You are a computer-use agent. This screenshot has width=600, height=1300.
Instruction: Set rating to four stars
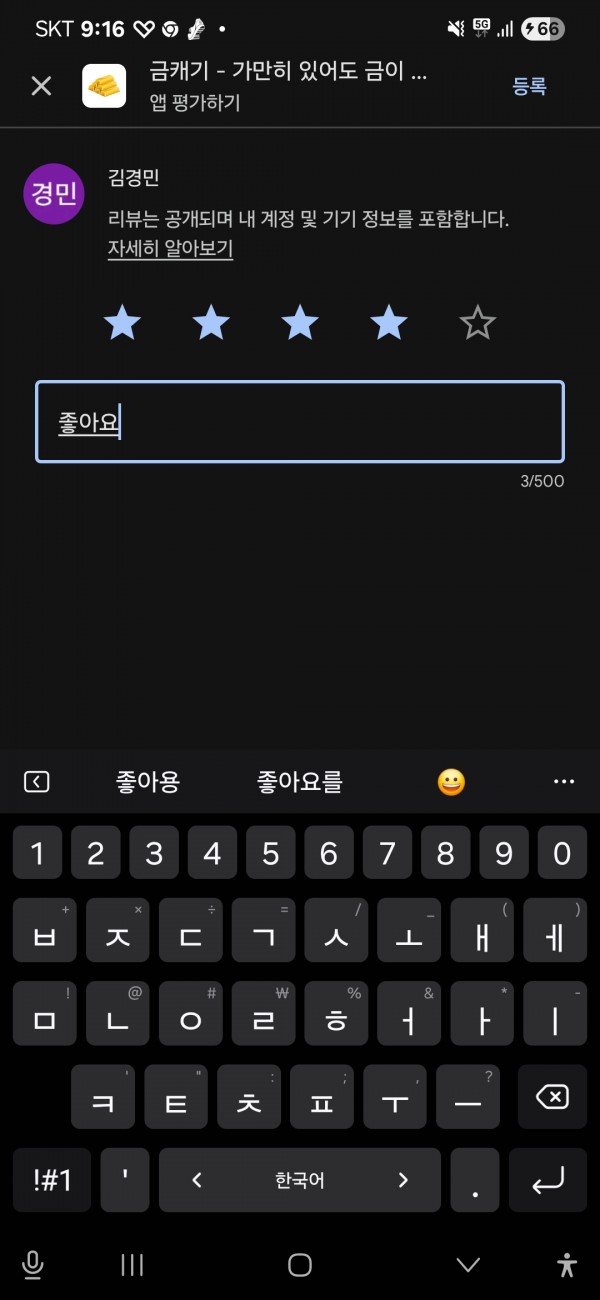pyautogui.click(x=388, y=323)
